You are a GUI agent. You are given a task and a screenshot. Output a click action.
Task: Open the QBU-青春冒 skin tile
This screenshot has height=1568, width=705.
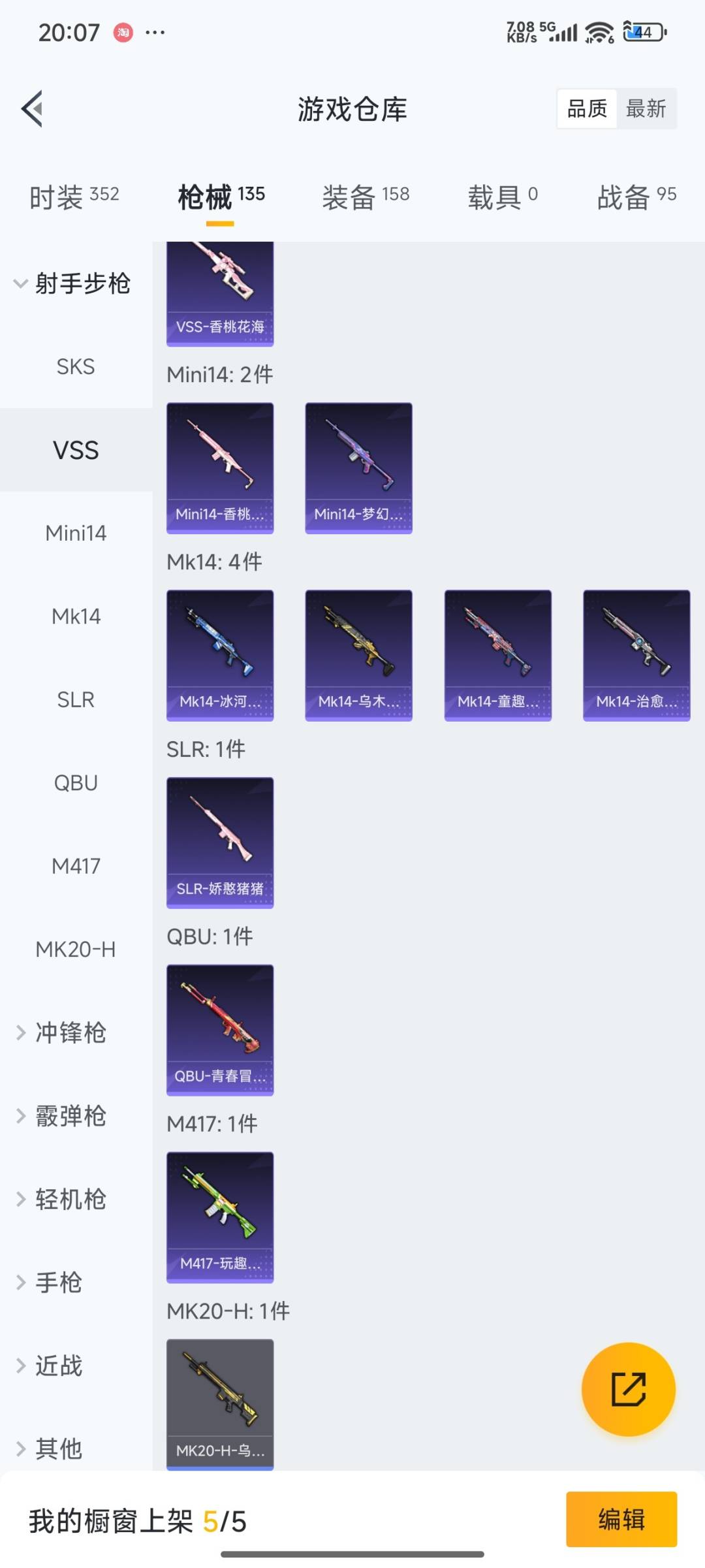click(x=220, y=1030)
